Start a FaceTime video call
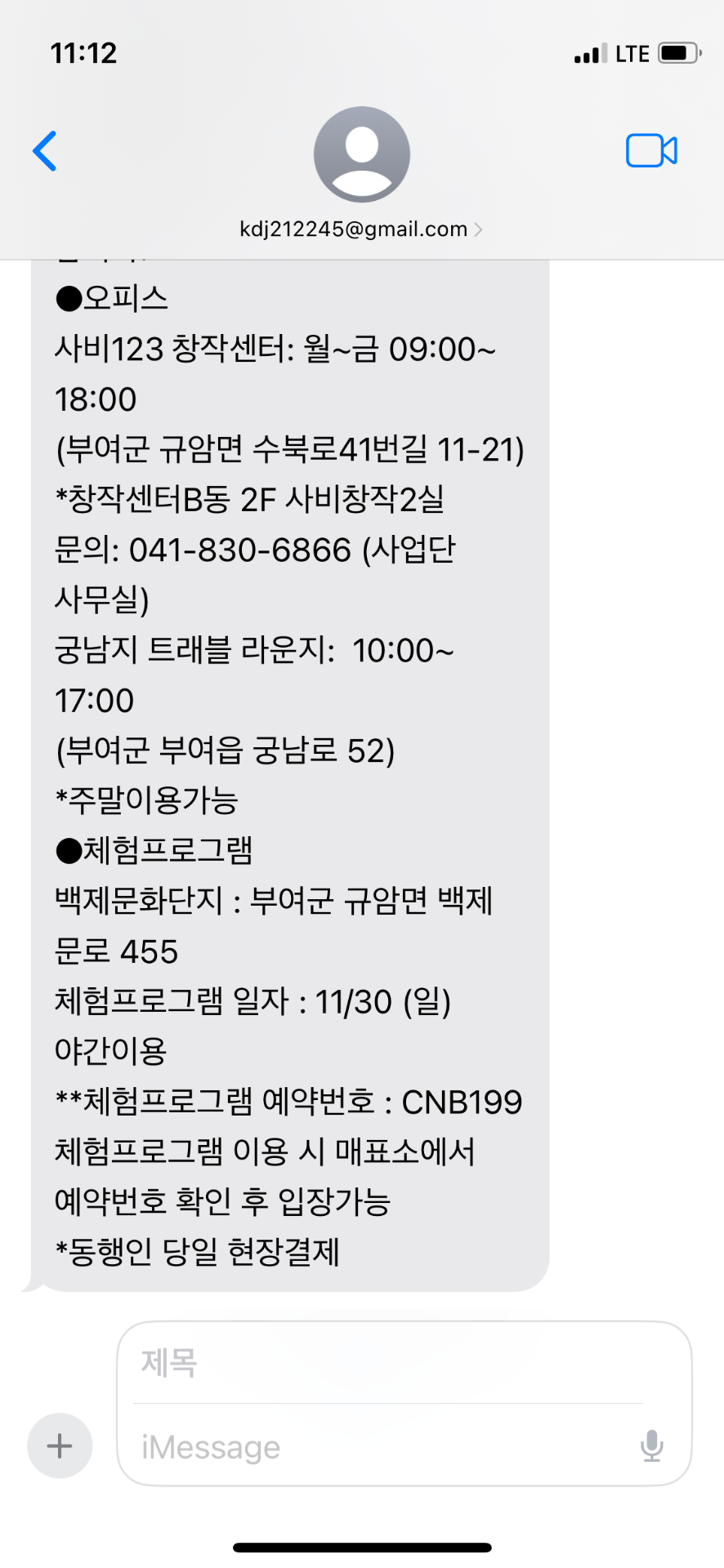The height and width of the screenshot is (1568, 724). point(651,151)
